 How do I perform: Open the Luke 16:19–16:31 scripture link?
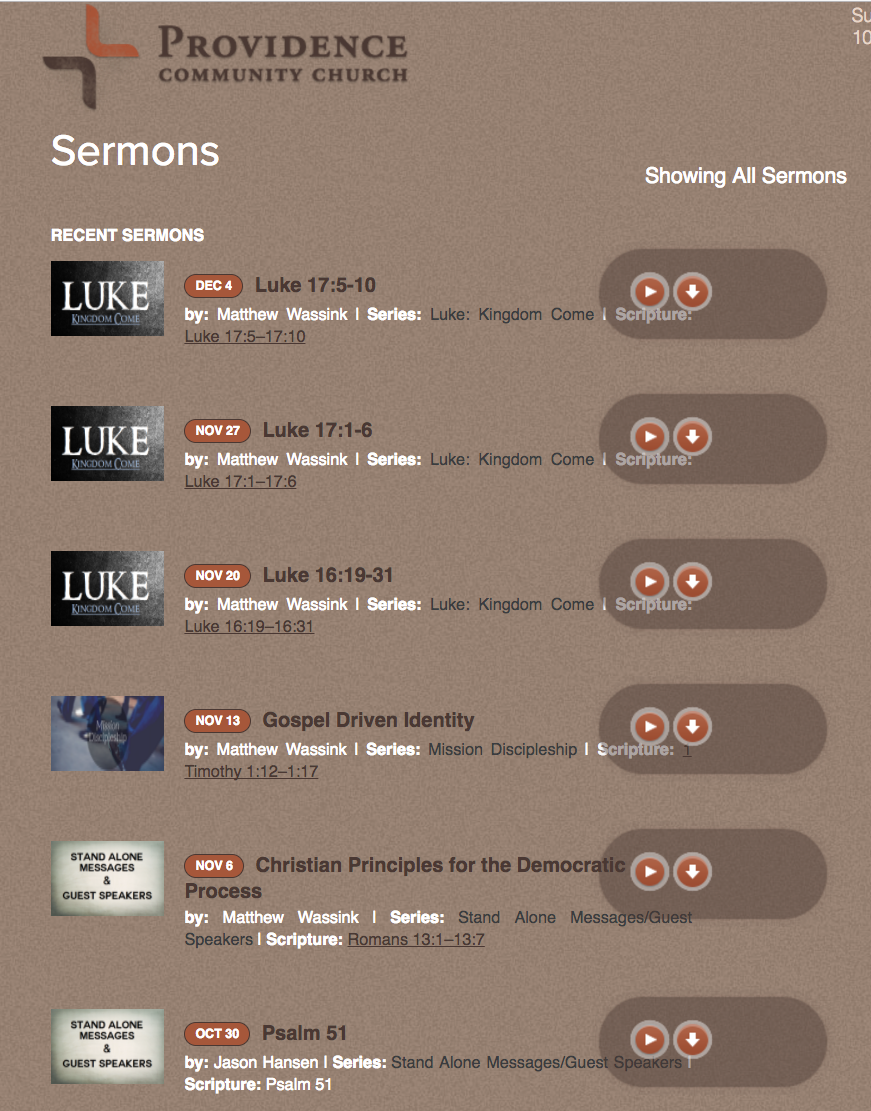point(249,627)
